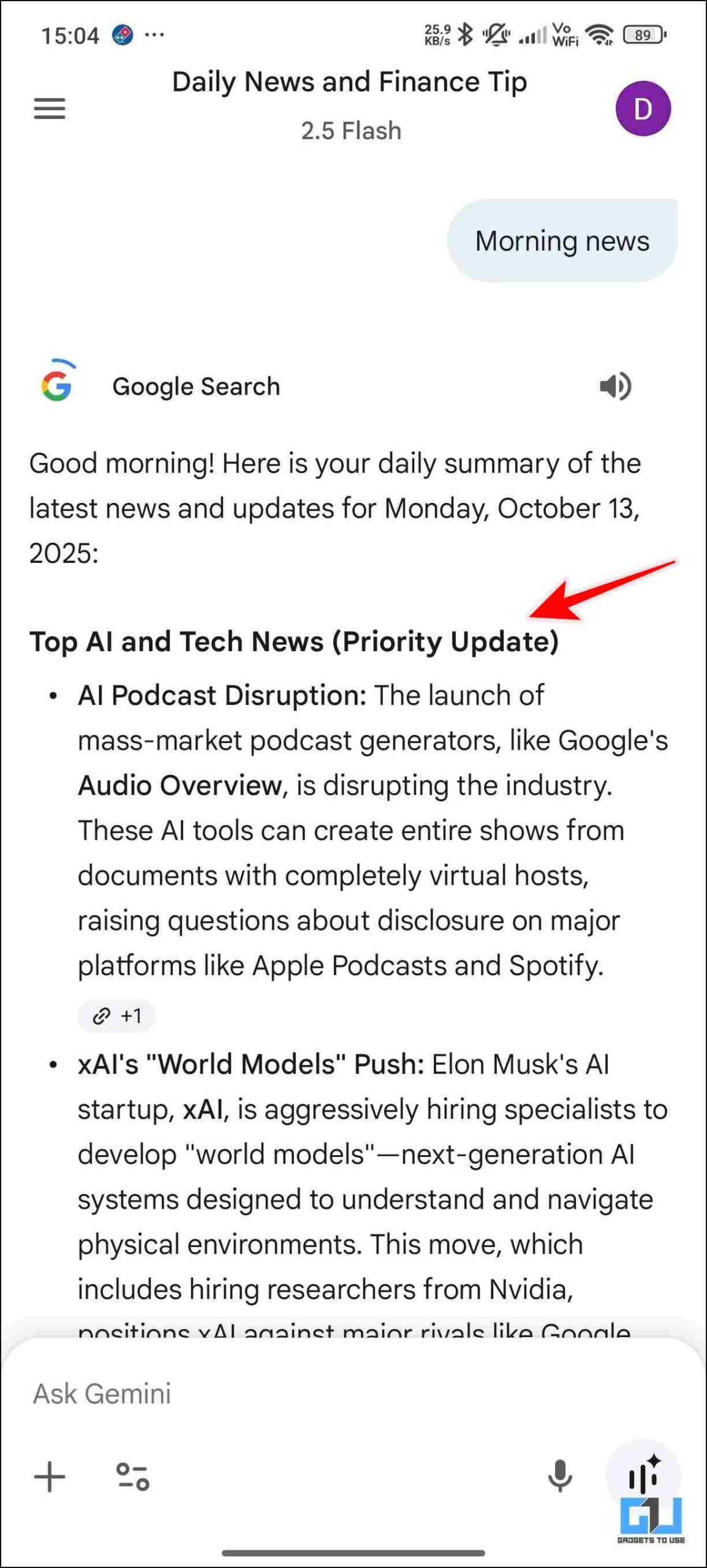This screenshot has width=707, height=1568.
Task: Open the profile avatar D
Action: point(643,108)
